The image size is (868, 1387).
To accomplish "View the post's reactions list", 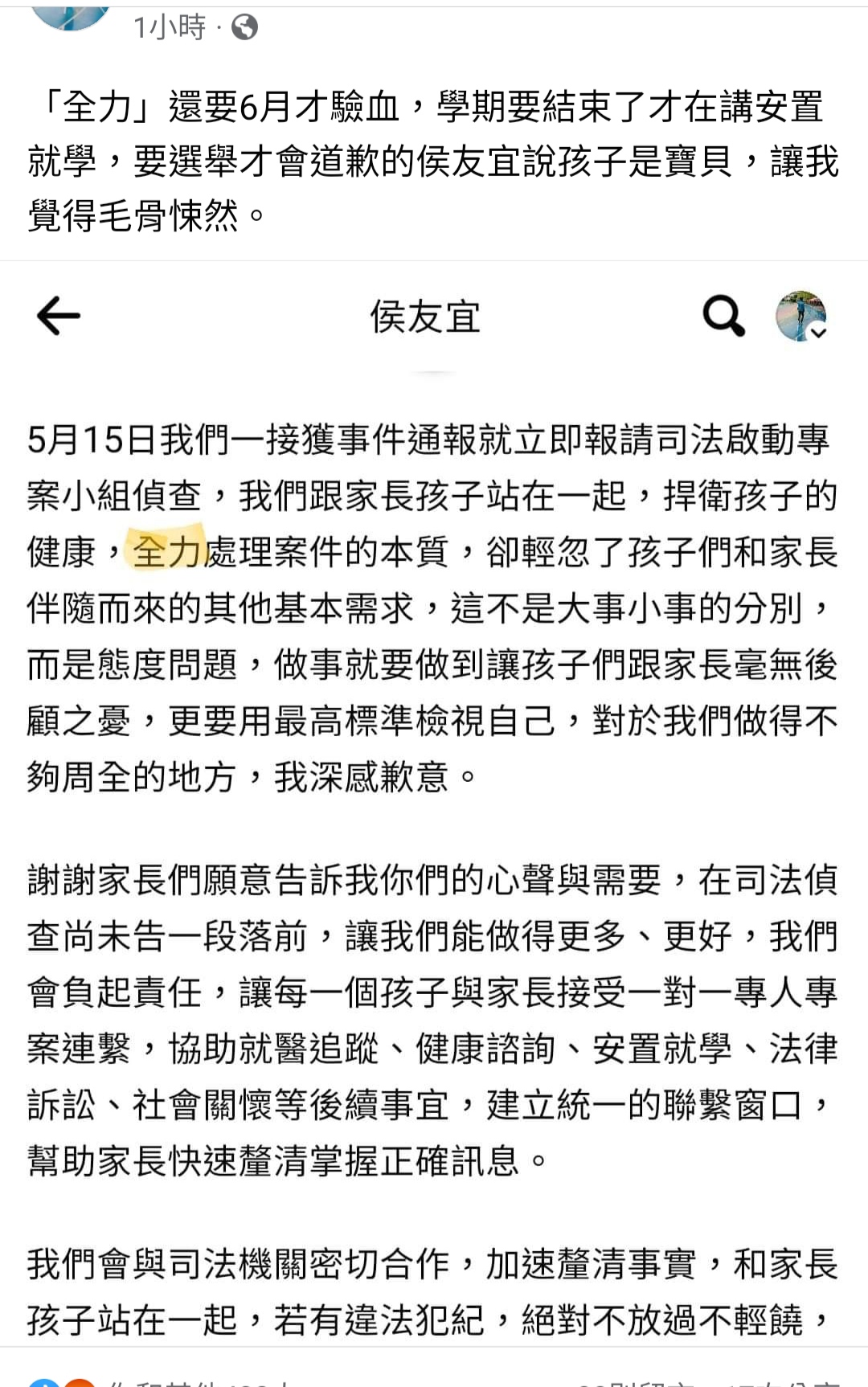I will pyautogui.click(x=161, y=1381).
